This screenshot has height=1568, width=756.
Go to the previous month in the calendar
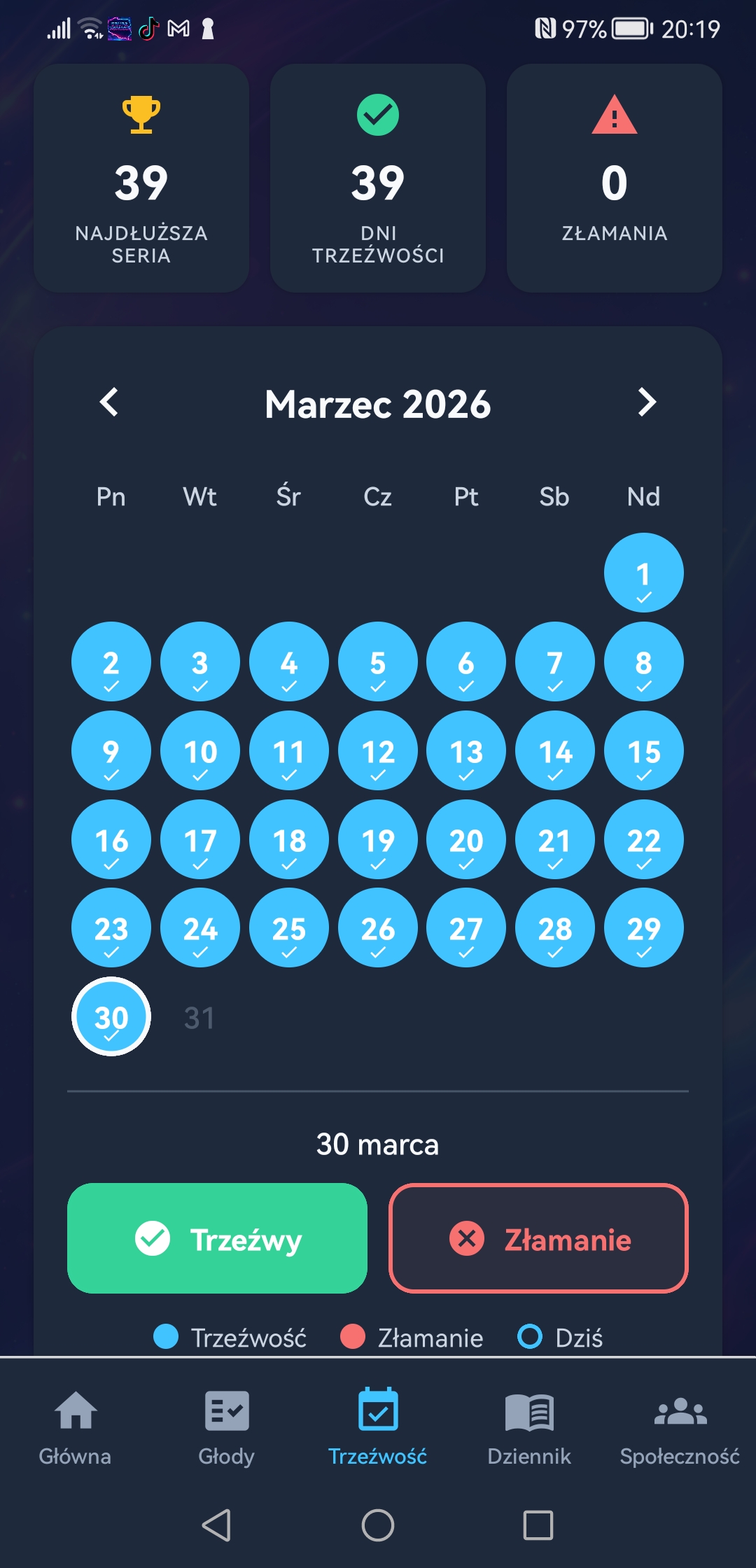pyautogui.click(x=109, y=402)
